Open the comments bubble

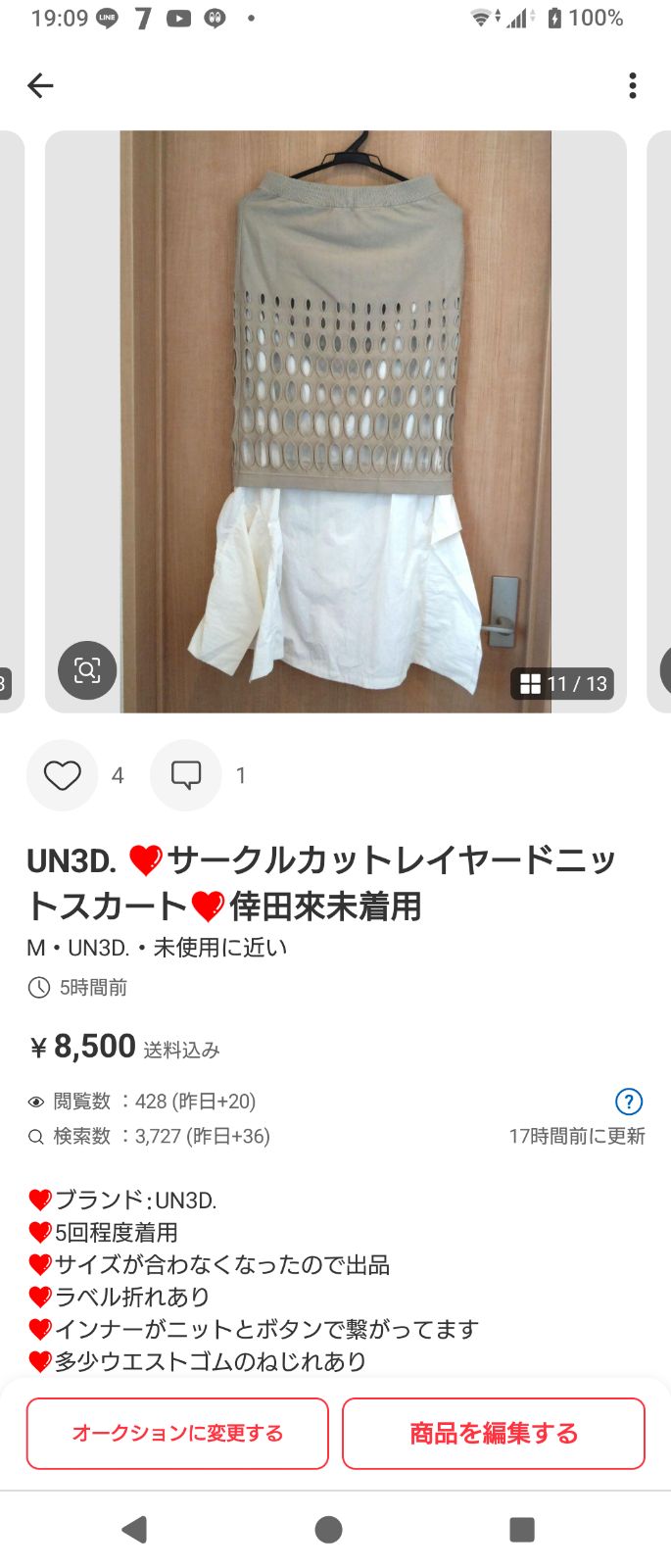click(x=186, y=775)
